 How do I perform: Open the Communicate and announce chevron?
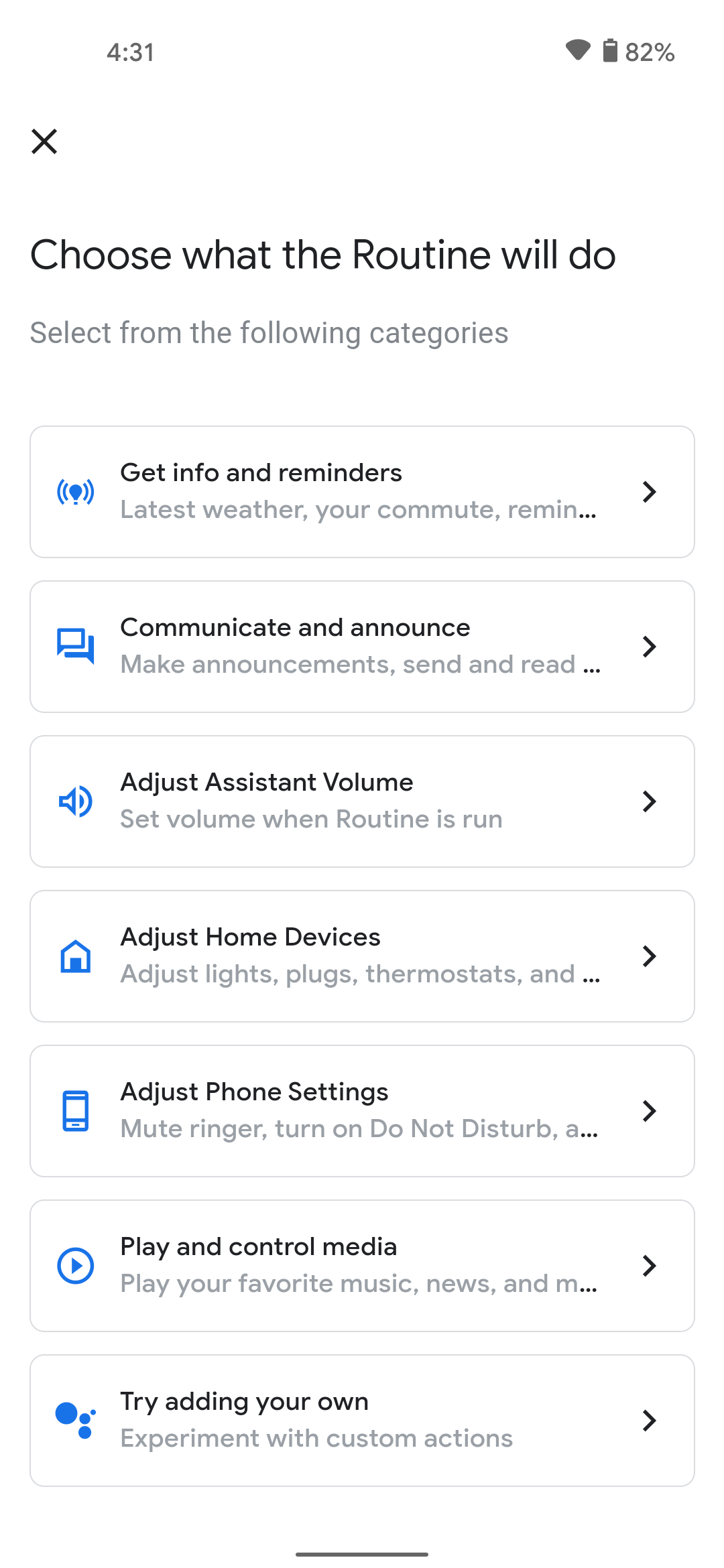tap(649, 646)
